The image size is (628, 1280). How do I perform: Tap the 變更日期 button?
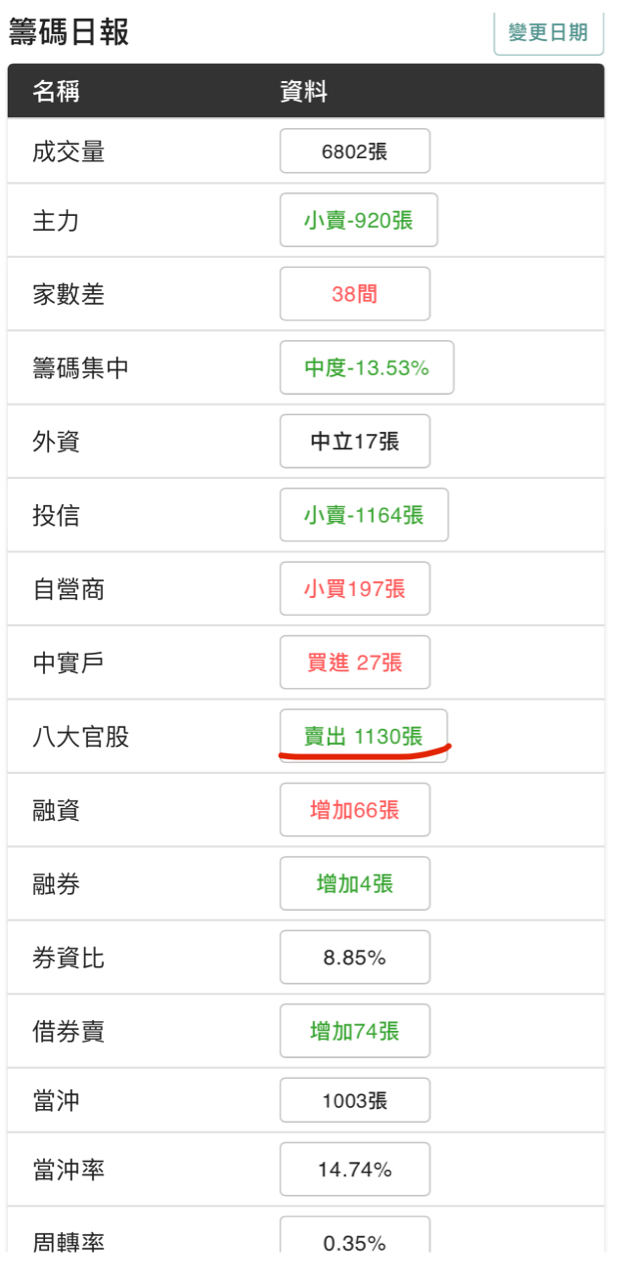pos(548,32)
